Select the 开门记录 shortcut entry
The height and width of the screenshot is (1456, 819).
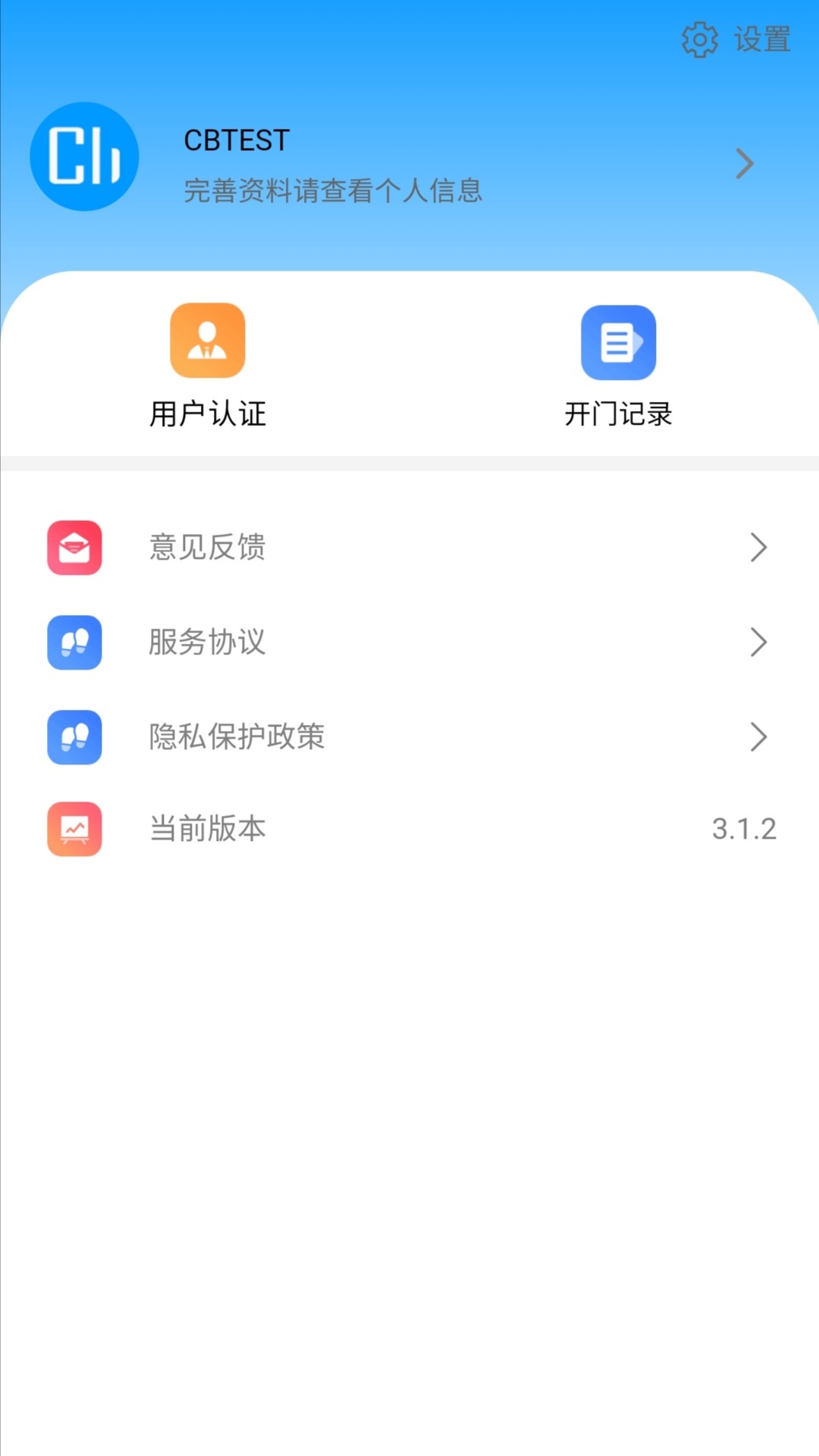(619, 364)
